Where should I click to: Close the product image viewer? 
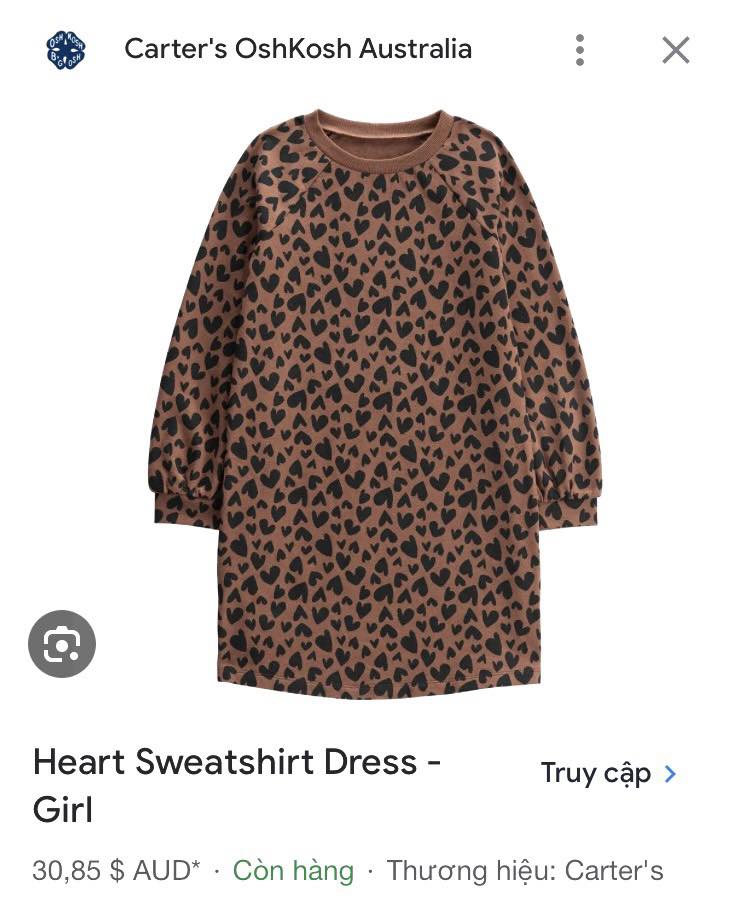[676, 50]
